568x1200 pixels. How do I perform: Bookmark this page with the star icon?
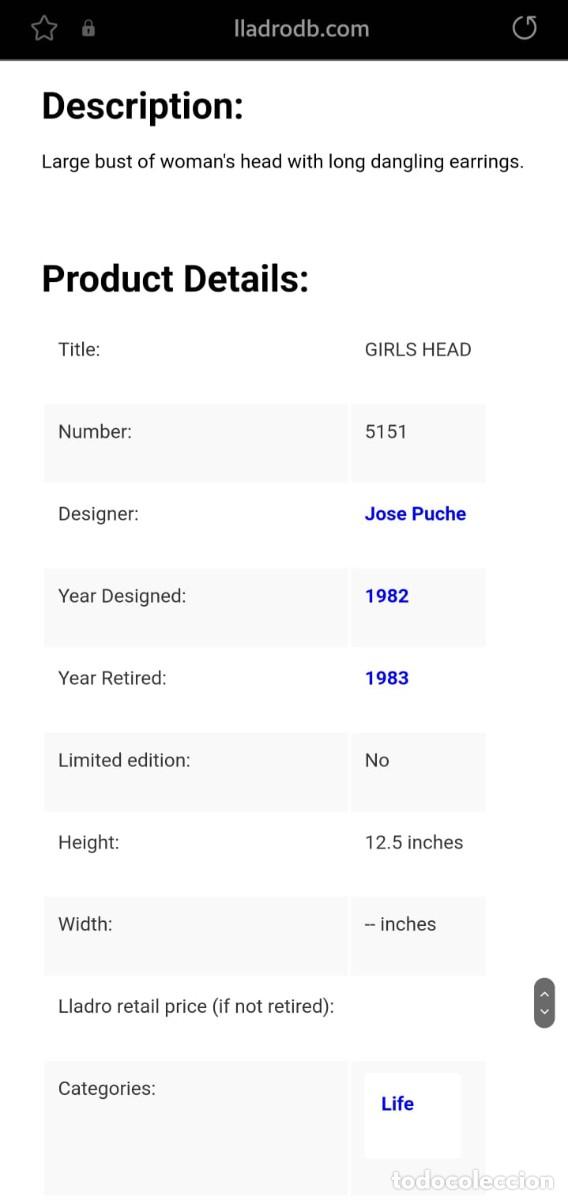[44, 29]
